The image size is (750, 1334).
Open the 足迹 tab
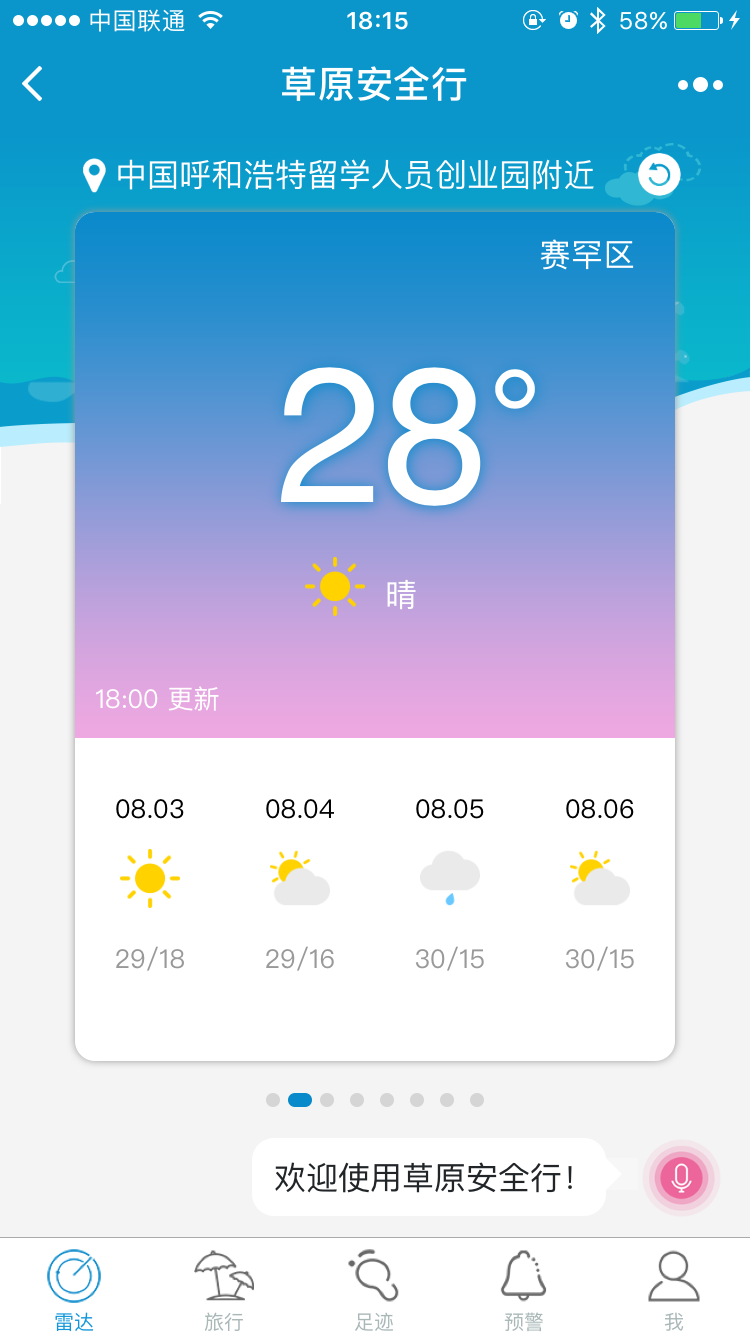pos(374,1289)
